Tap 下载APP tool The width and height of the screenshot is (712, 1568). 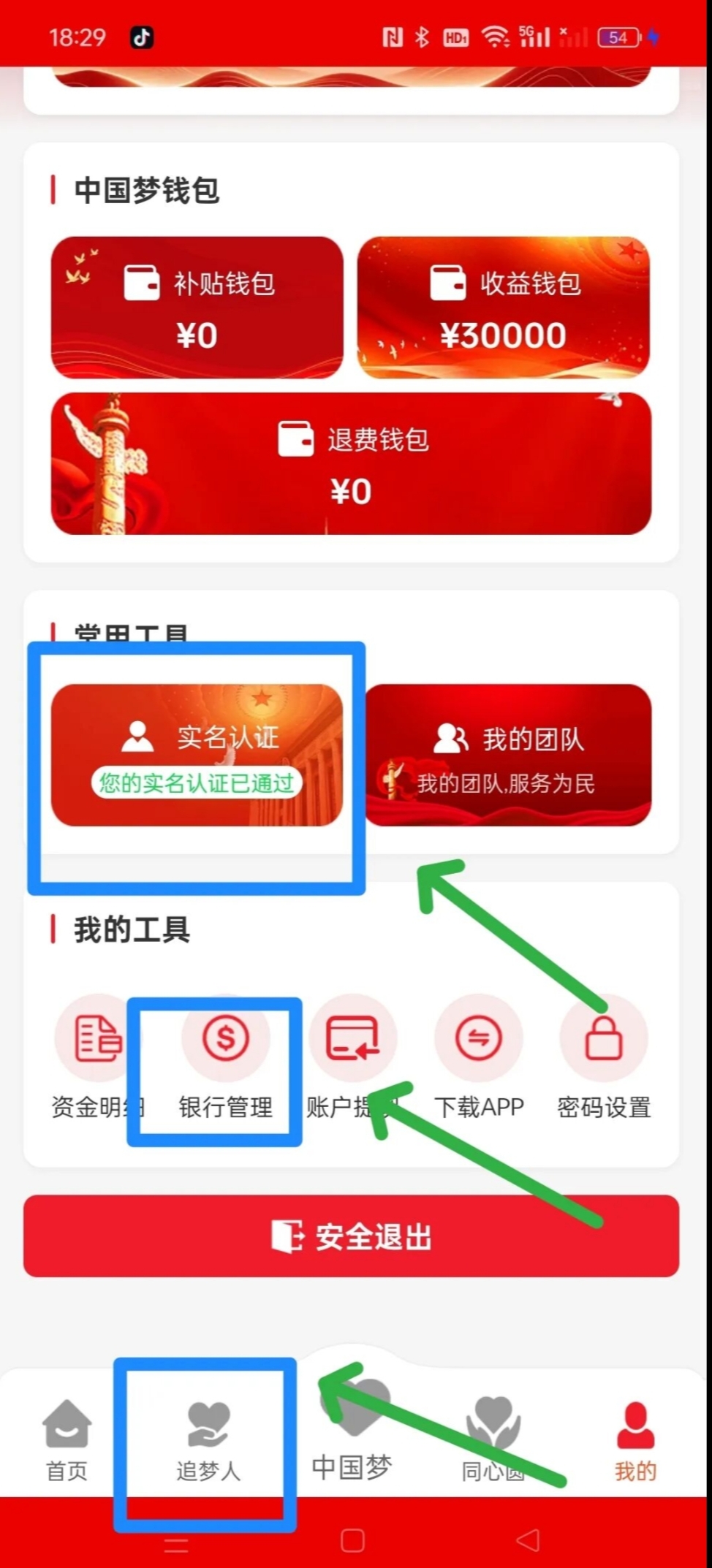479,1057
